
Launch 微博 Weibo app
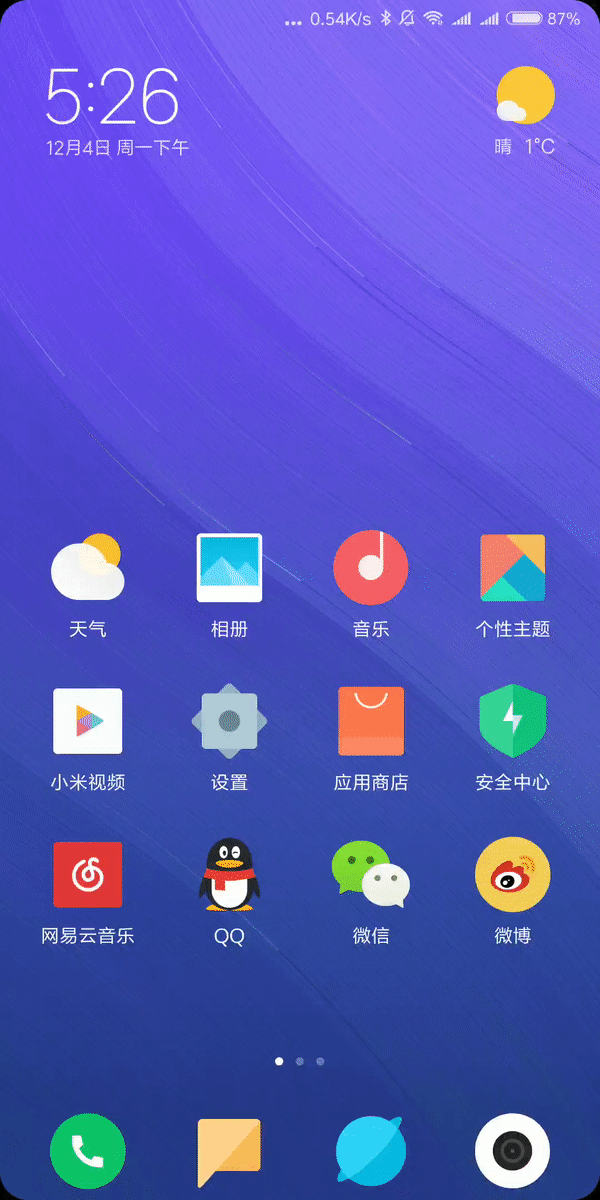[x=512, y=875]
